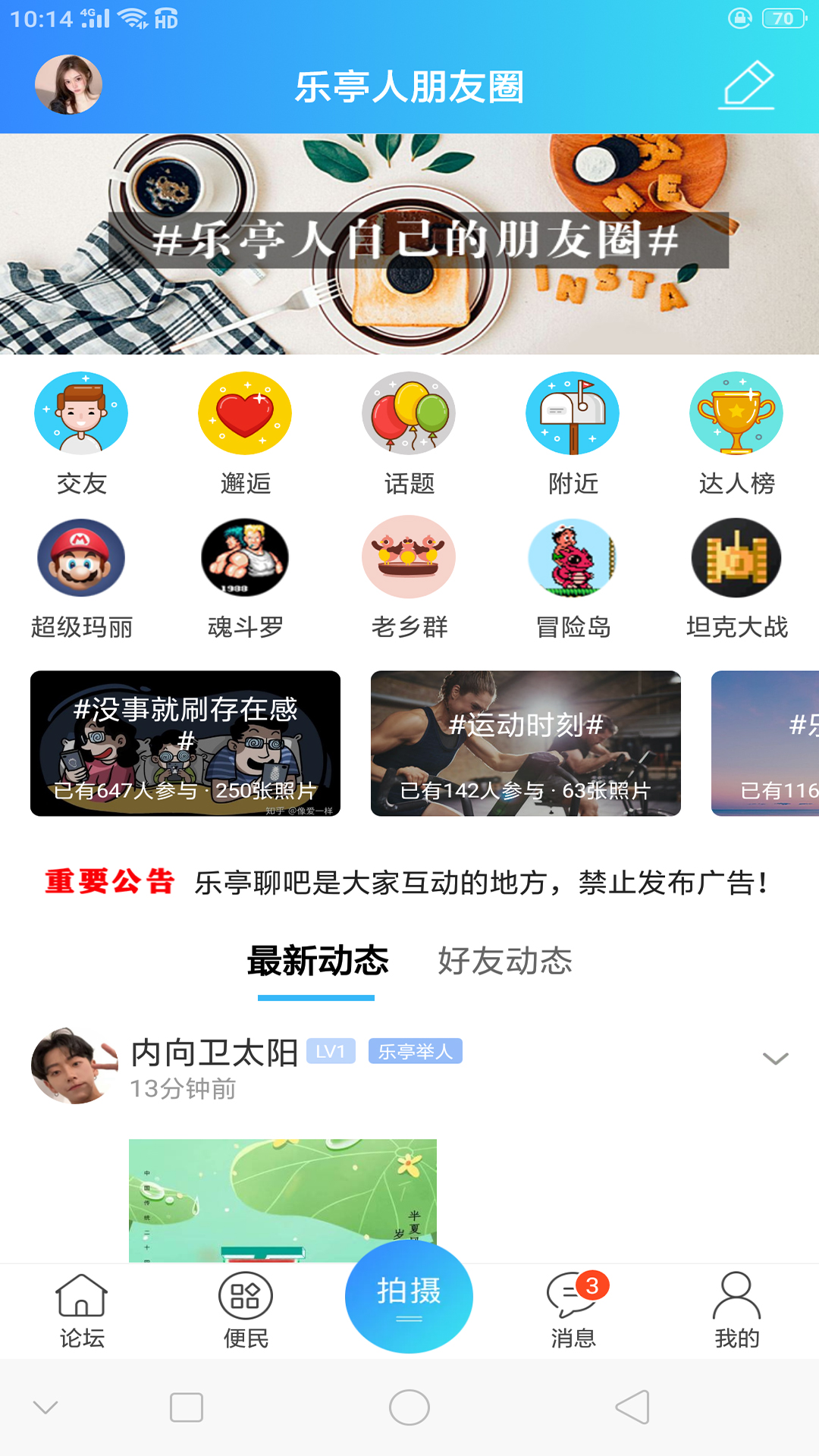Open 冒险岛 adventure game icon
The width and height of the screenshot is (819, 1456).
[573, 557]
